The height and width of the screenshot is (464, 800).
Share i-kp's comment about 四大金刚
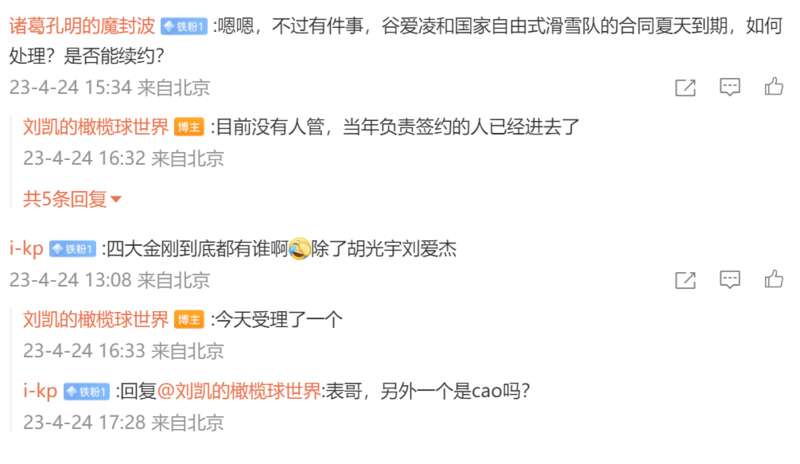685,280
